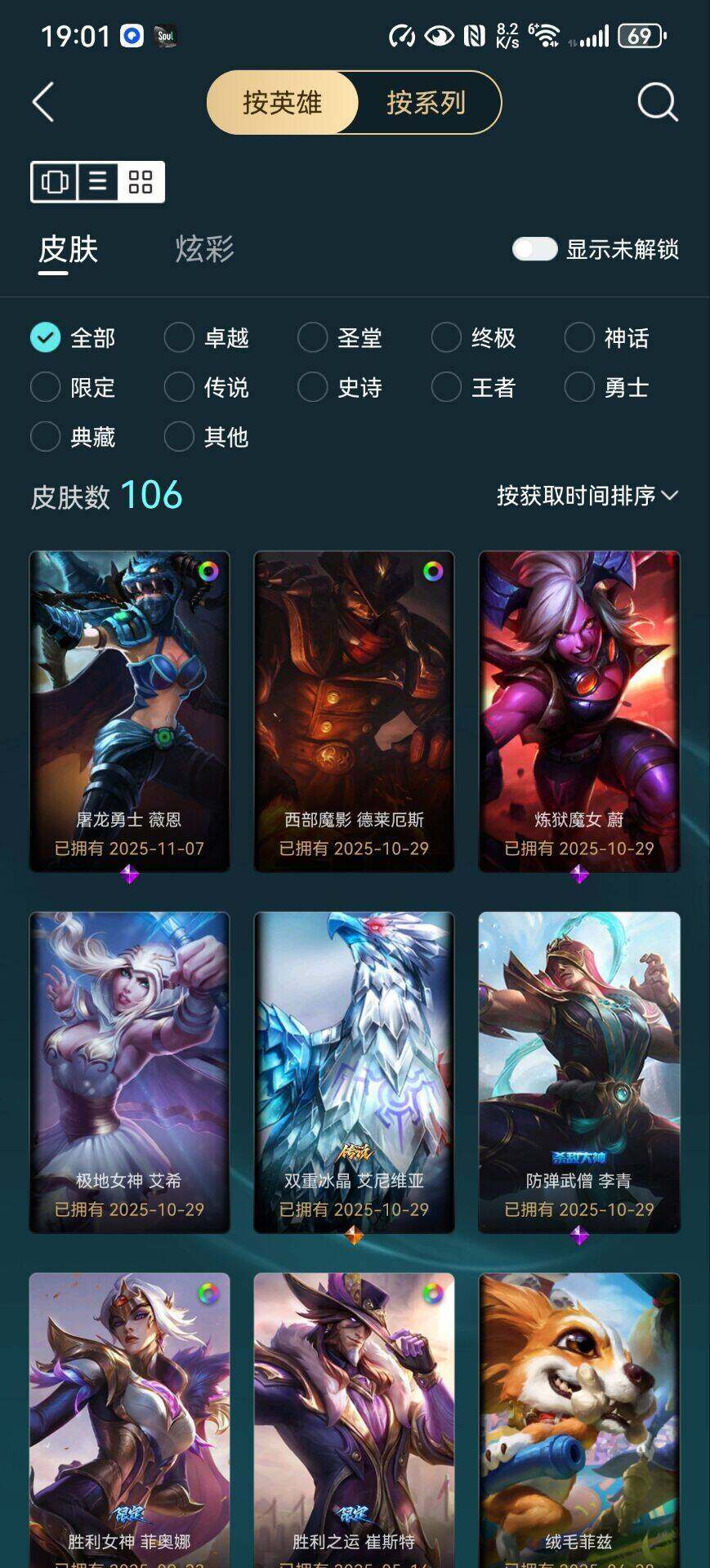
Task: Pick the 史诗 filter
Action: (x=312, y=387)
